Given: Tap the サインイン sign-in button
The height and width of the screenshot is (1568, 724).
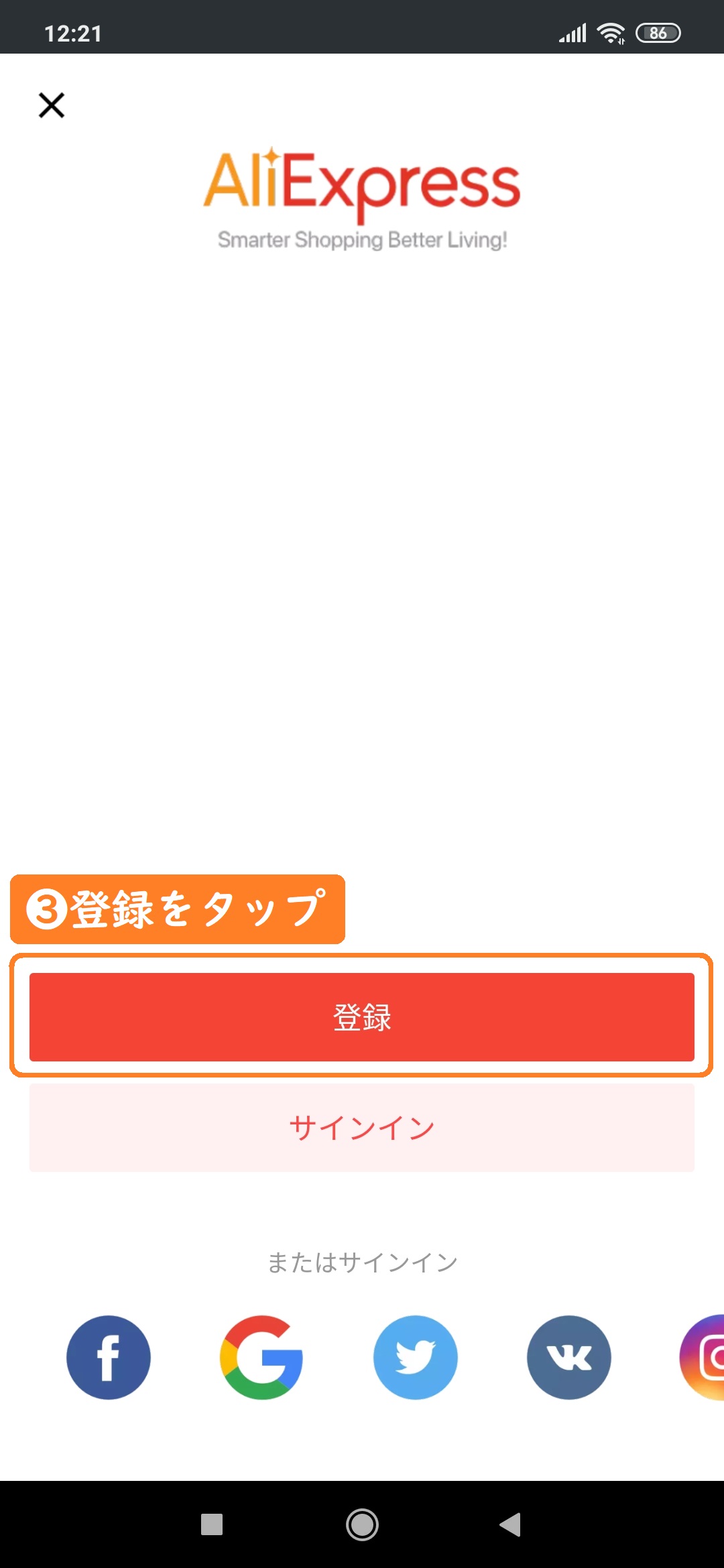Looking at the screenshot, I should coord(362,1128).
